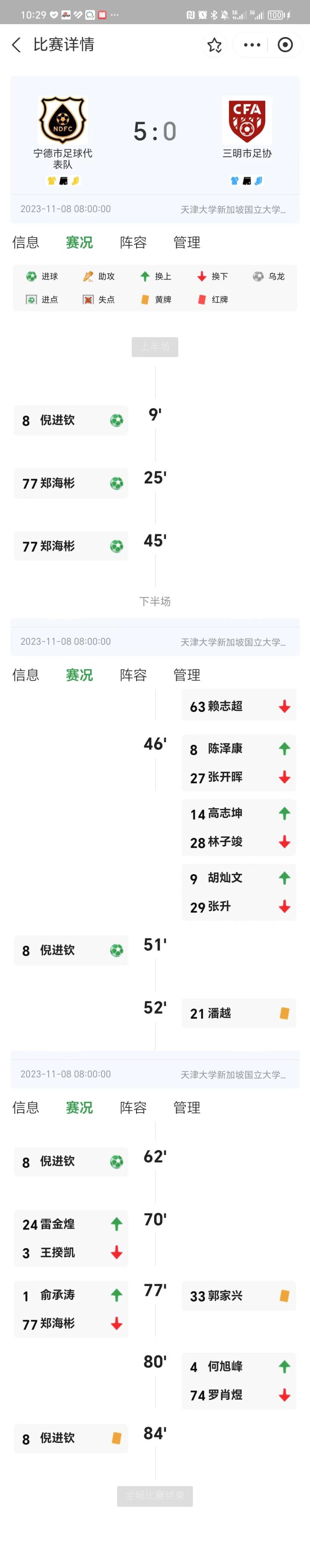This screenshot has height=1568, width=310.
Task: Add this mini program to favorites star
Action: (x=214, y=45)
